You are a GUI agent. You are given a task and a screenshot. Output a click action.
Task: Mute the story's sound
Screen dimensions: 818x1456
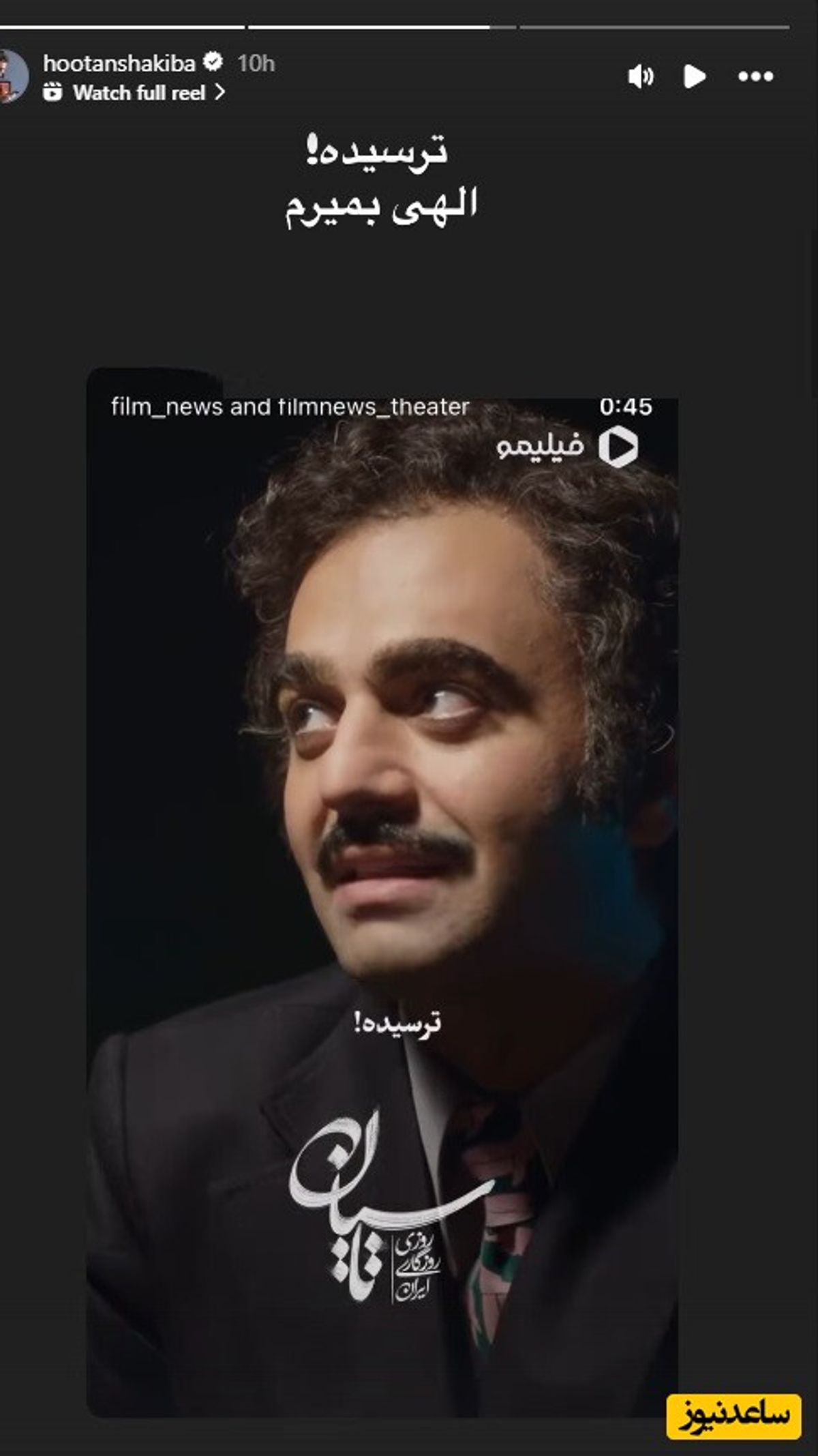pyautogui.click(x=640, y=76)
